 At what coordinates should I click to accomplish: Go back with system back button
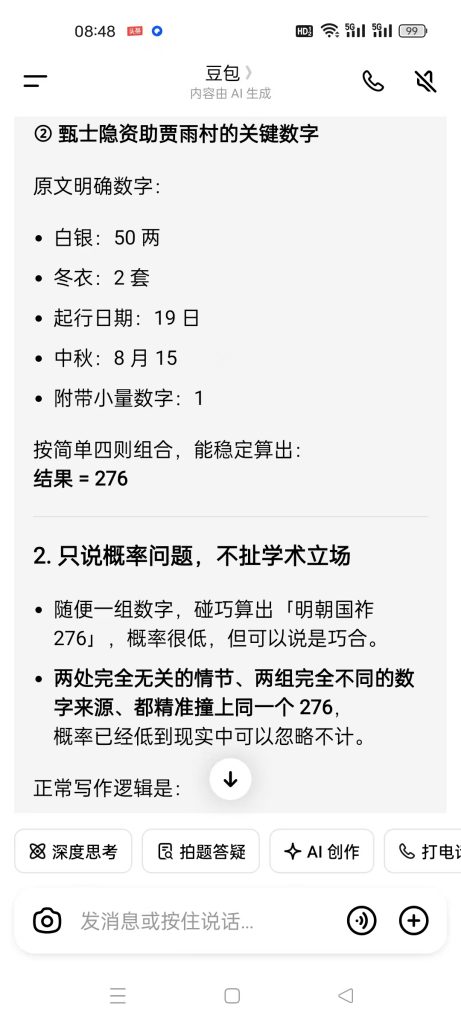[x=345, y=995]
